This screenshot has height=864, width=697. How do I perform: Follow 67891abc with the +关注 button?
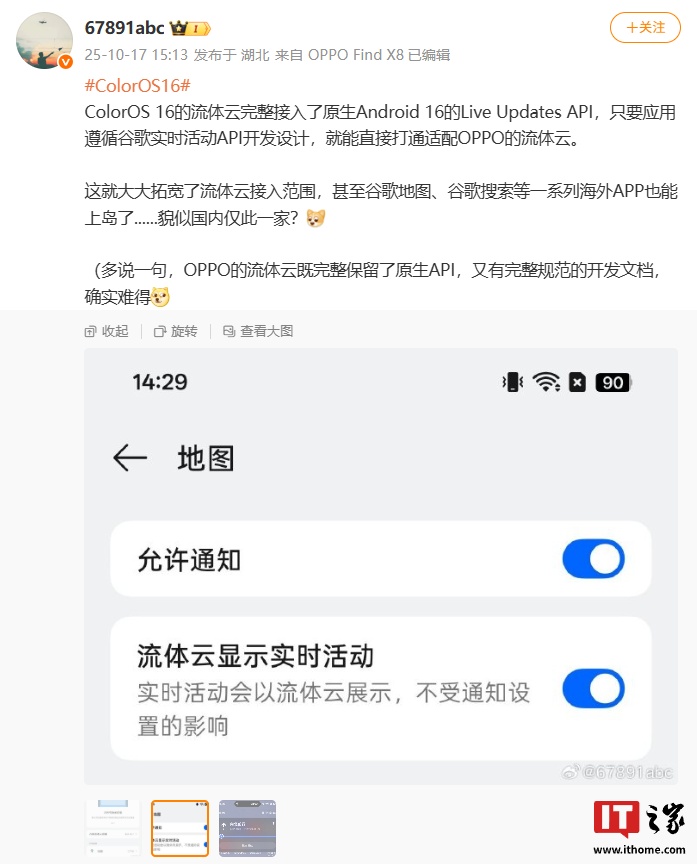[x=645, y=28]
